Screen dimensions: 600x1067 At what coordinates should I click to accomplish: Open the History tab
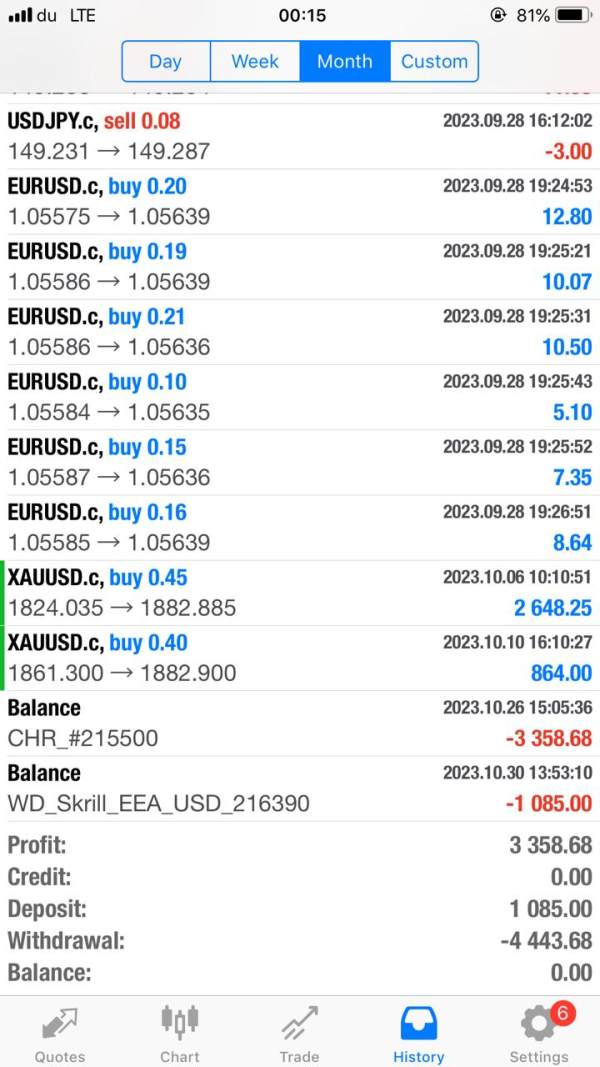[x=419, y=1033]
